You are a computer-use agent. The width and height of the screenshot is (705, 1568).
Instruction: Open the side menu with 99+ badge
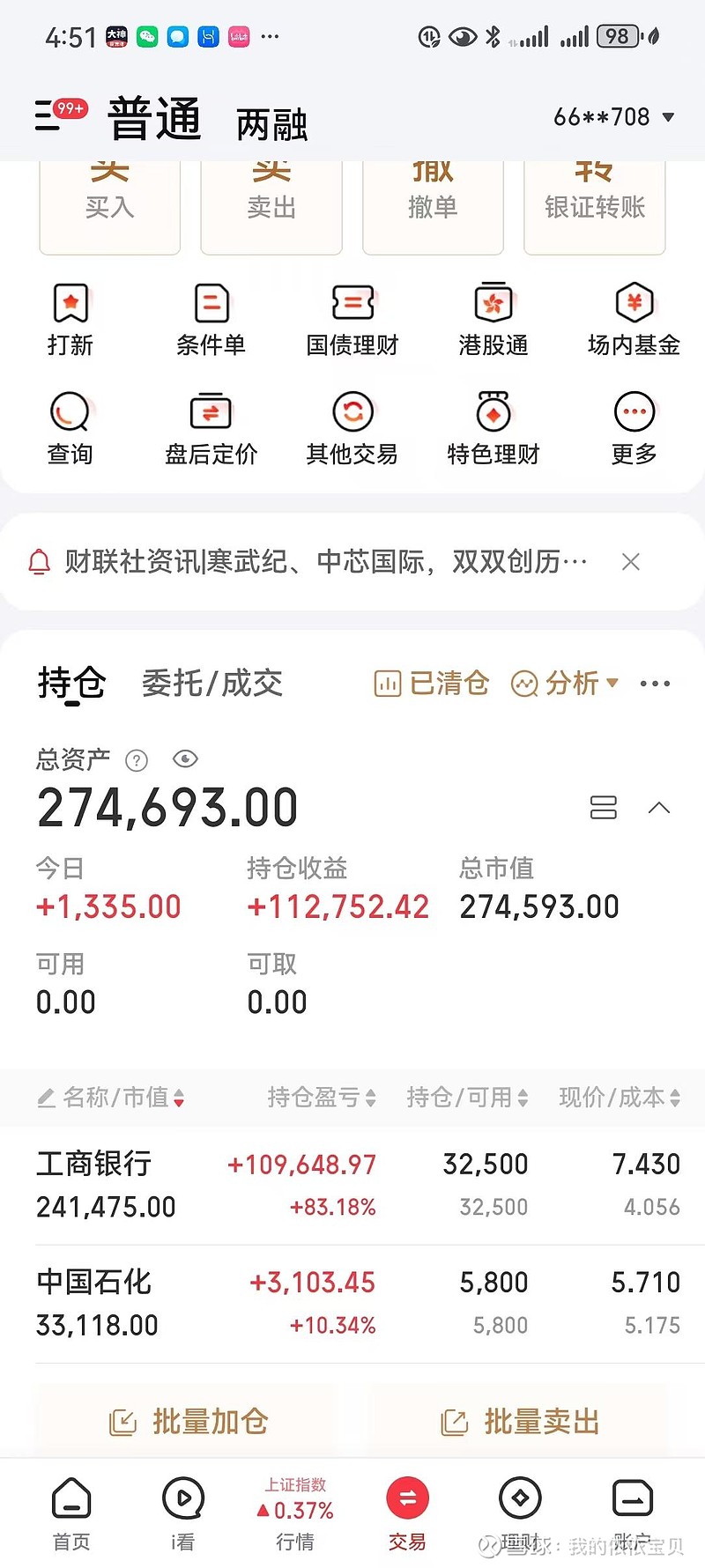pyautogui.click(x=48, y=116)
